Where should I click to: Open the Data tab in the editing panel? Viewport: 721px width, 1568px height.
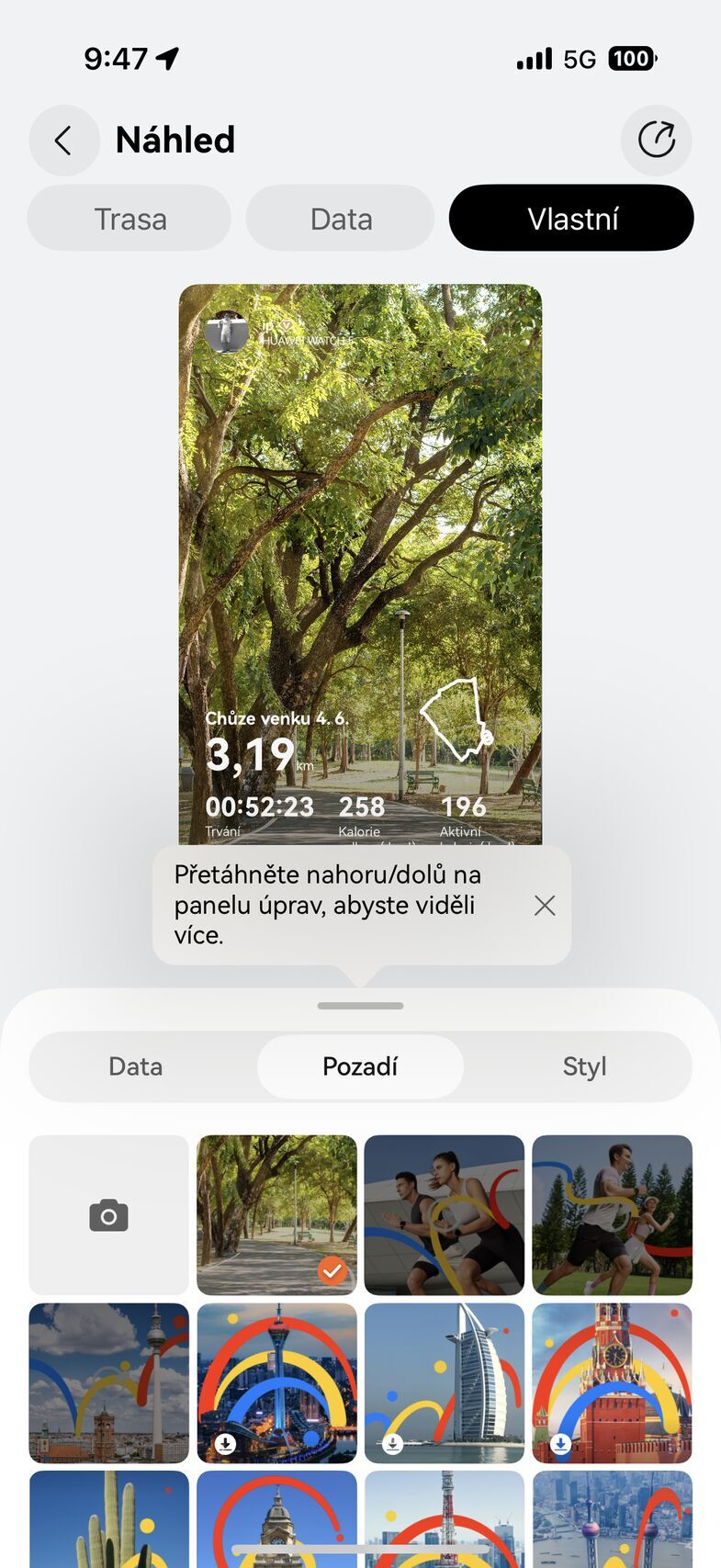coord(135,1066)
